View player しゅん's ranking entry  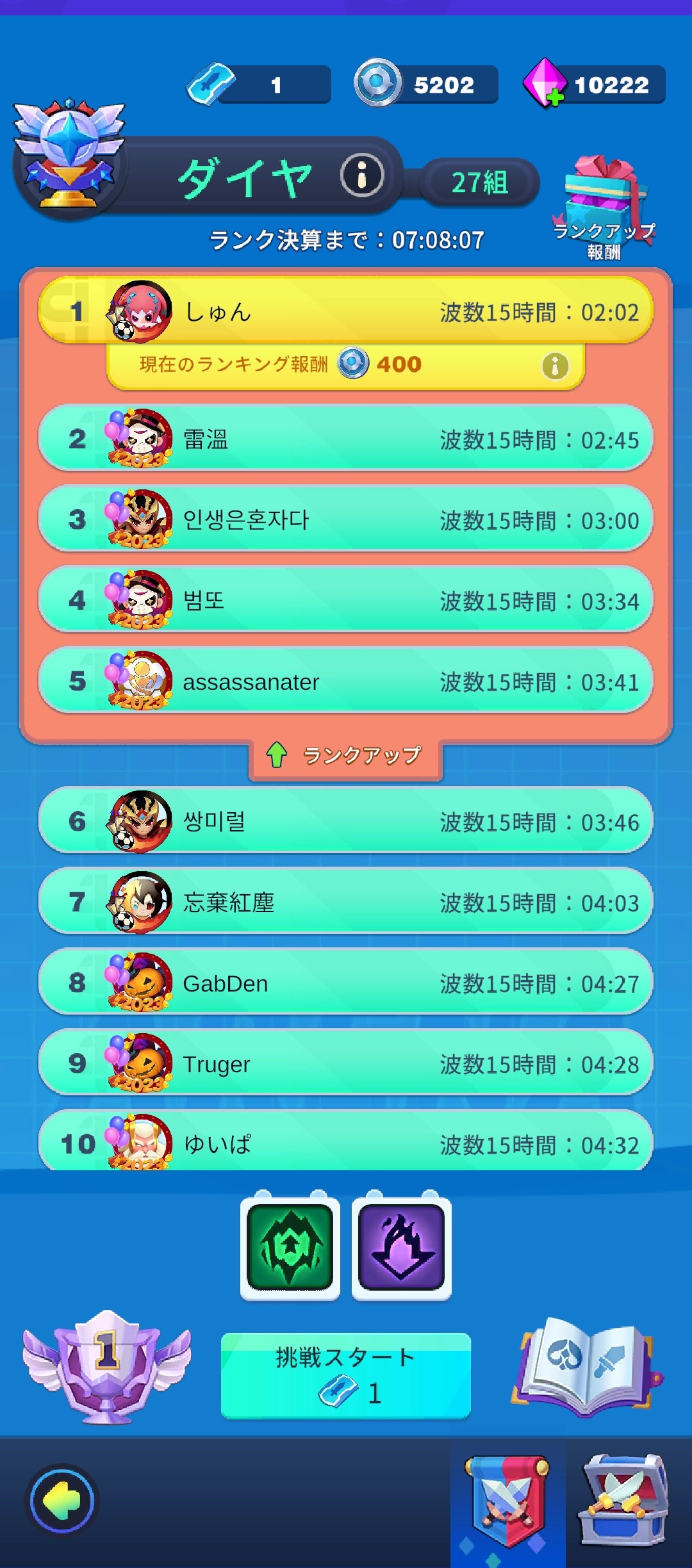pyautogui.click(x=346, y=312)
